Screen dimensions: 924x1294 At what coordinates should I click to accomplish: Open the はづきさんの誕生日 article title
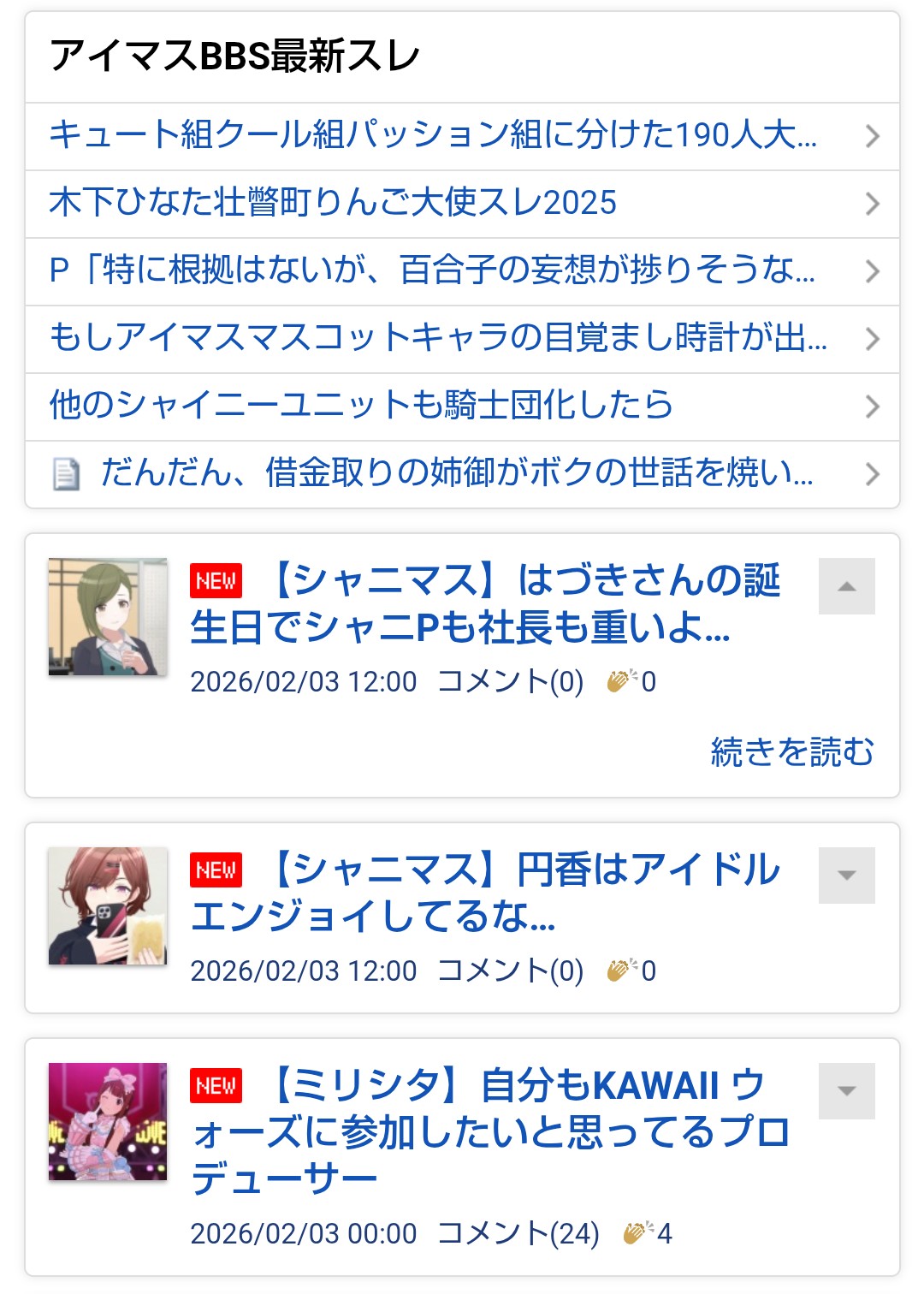pos(484,604)
